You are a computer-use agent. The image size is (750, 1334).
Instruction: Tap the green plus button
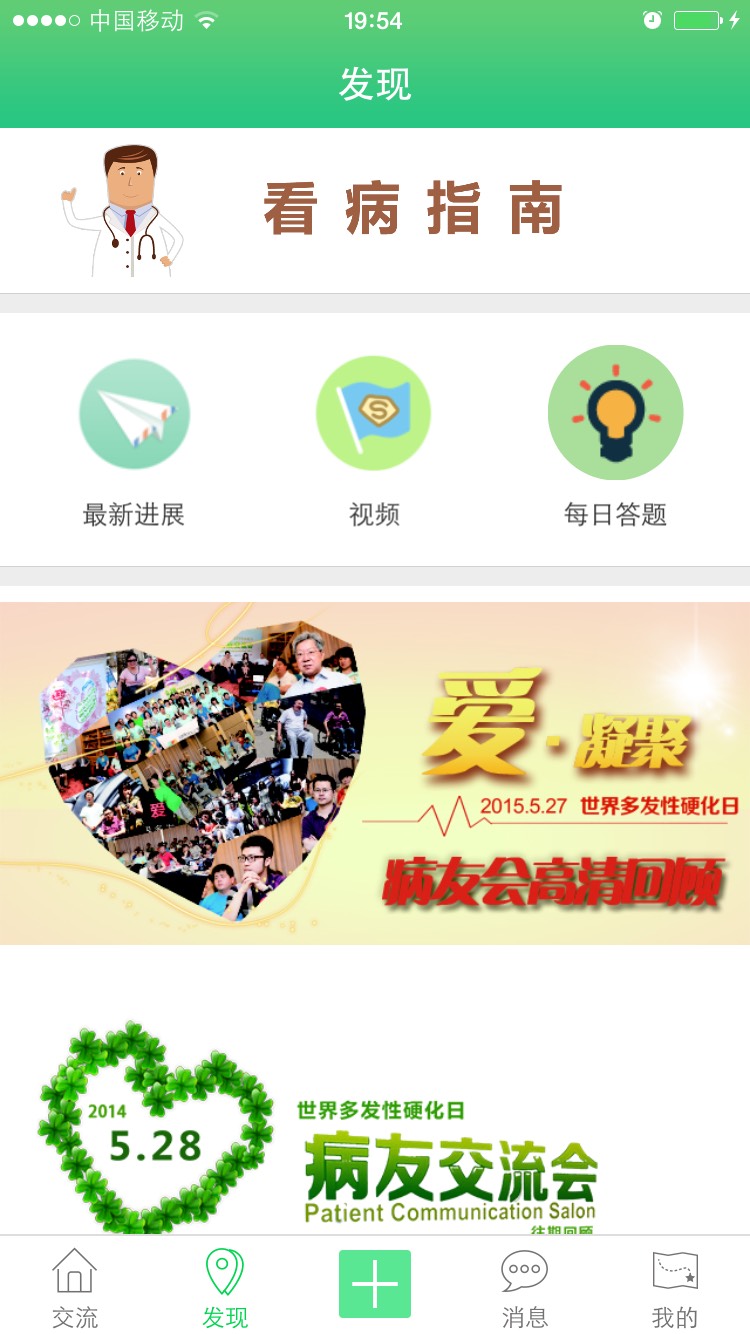pyautogui.click(x=375, y=1284)
